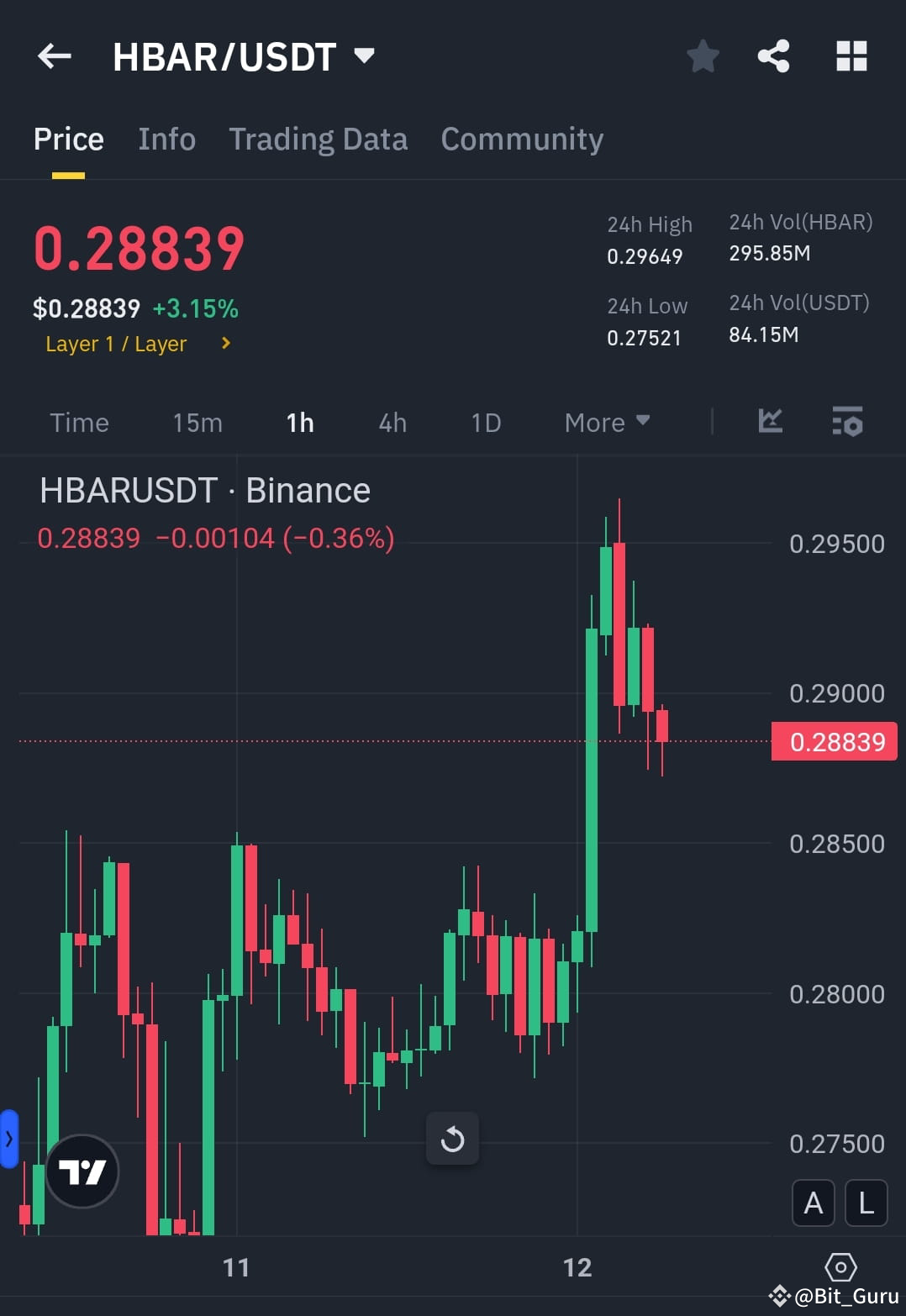Open the grid layout icon top right
Viewport: 906px width, 1316px height.
pos(851,55)
